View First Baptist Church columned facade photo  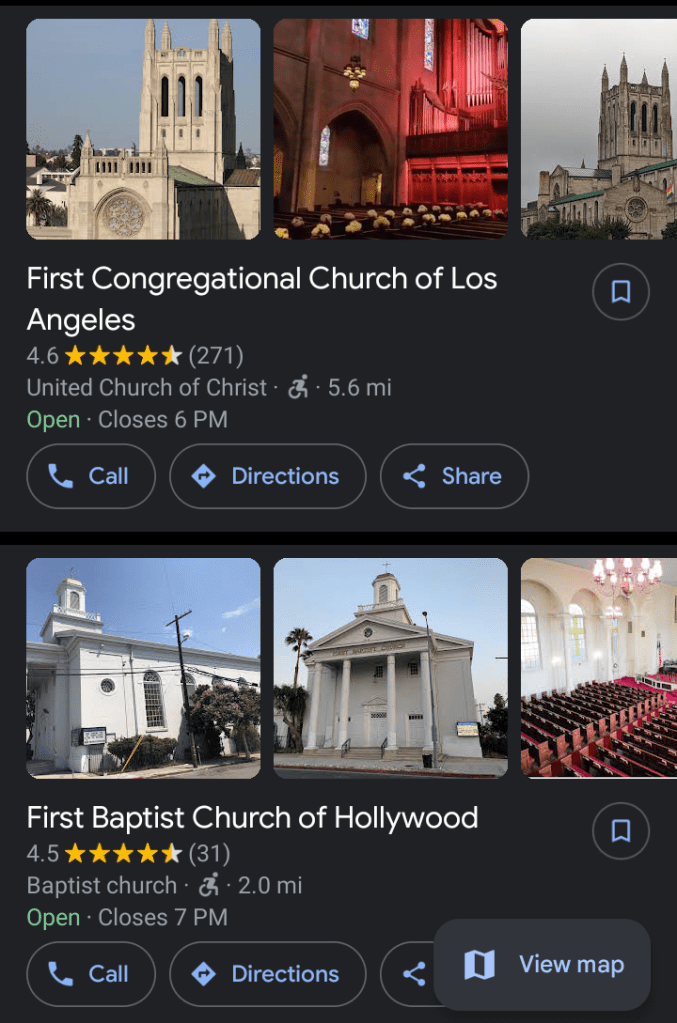point(390,668)
